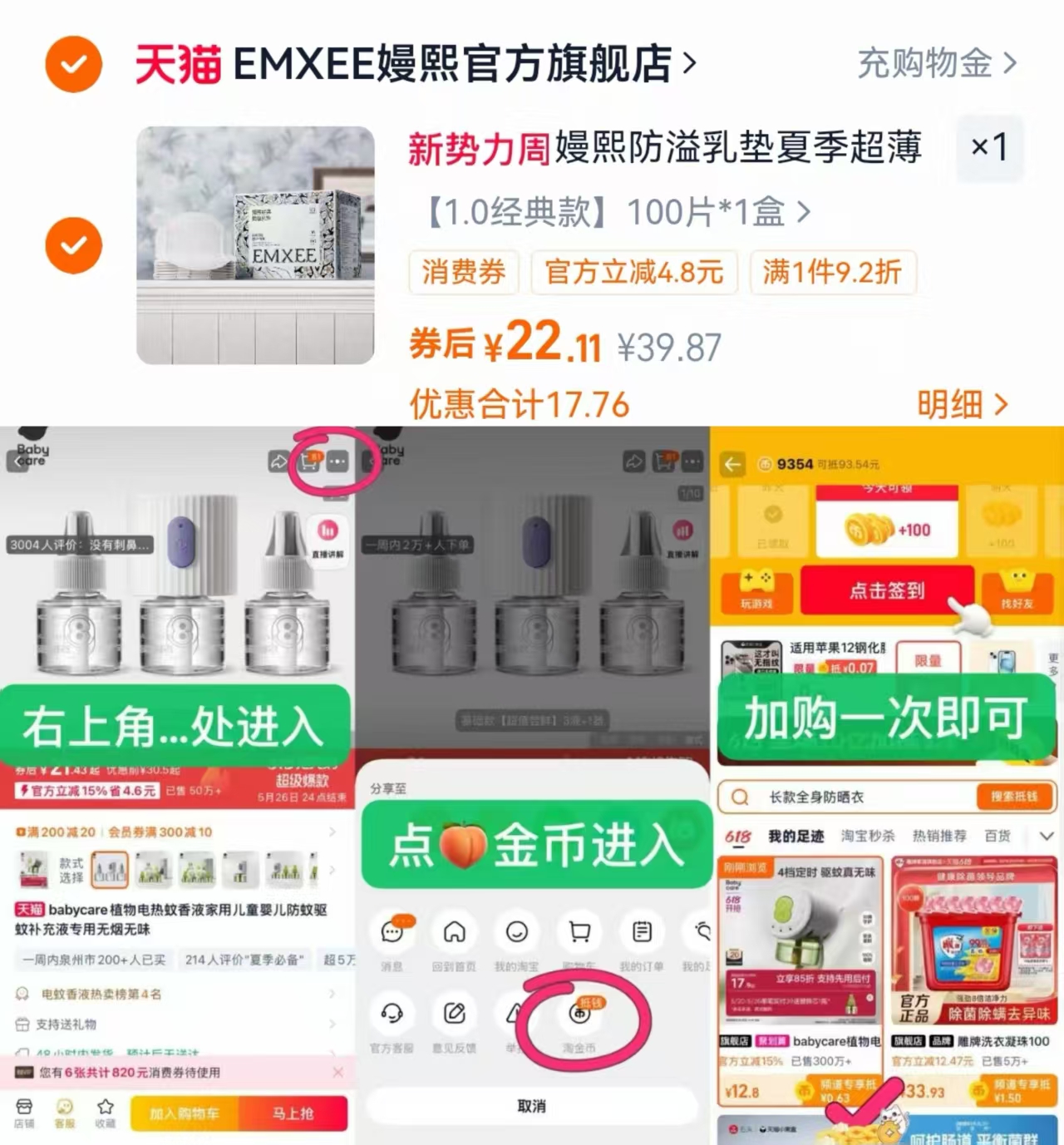
Task: Open the 【1.0经典款】100片 spec selector
Action: pyautogui.click(x=607, y=213)
